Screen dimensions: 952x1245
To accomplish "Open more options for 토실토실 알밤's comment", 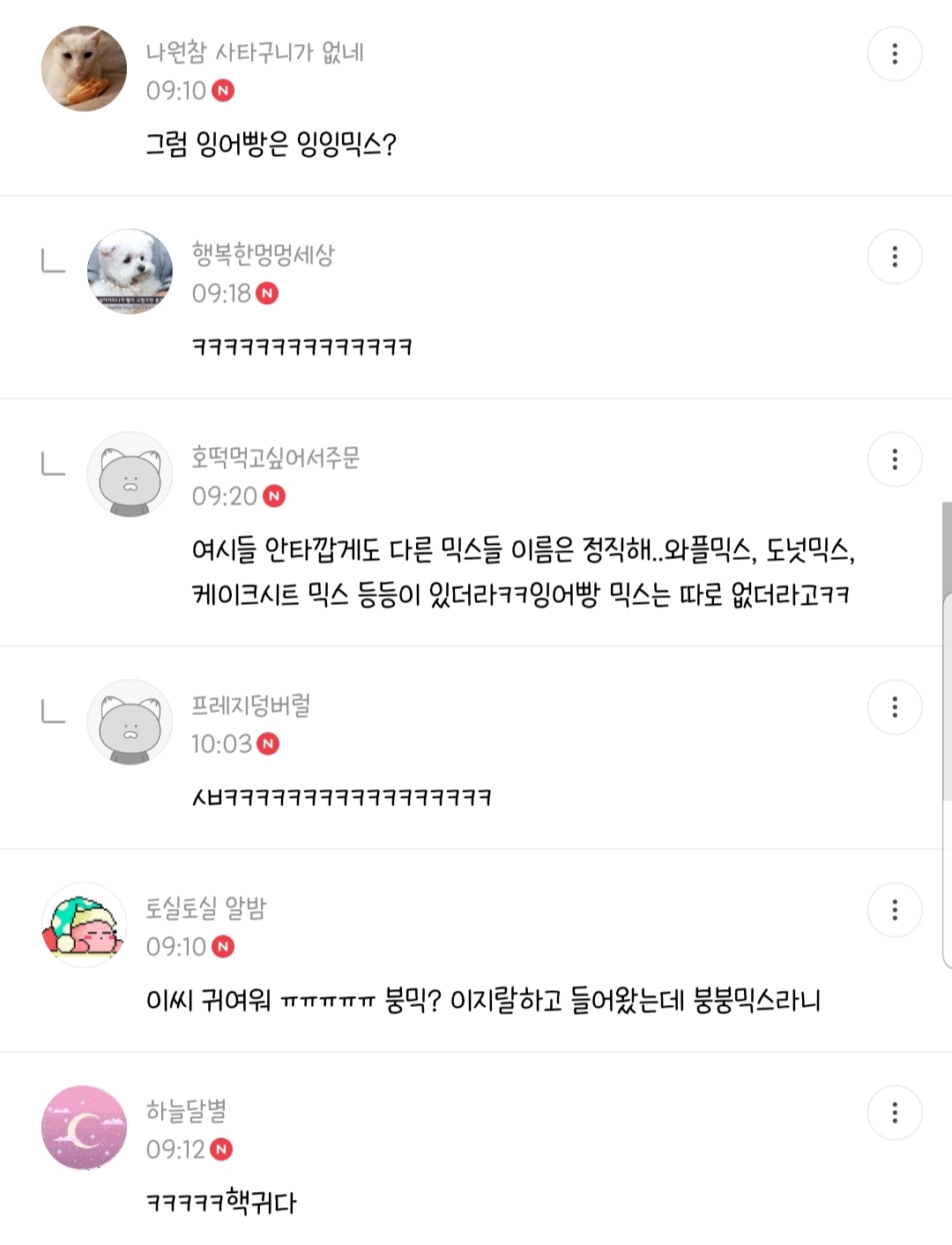I will [895, 910].
